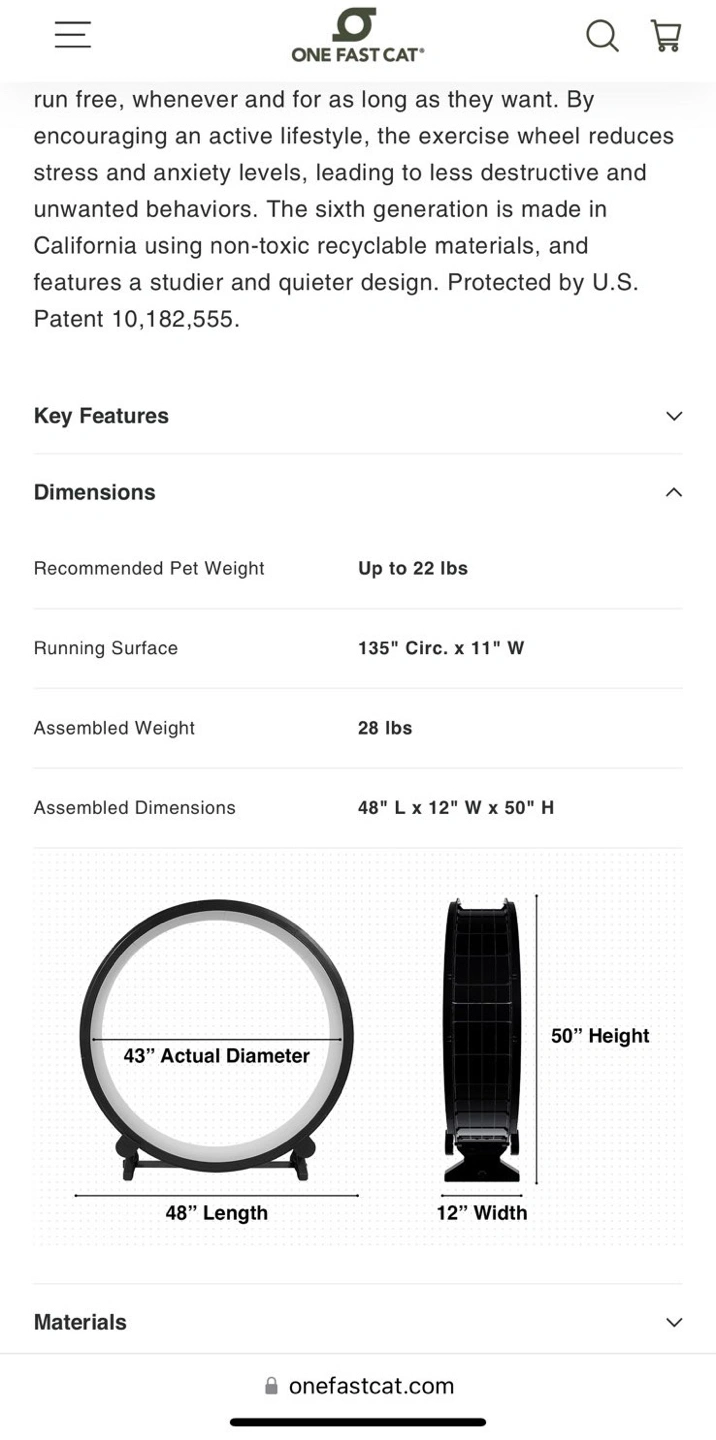
Task: Tap the onefastcat.com address bar
Action: pyautogui.click(x=358, y=1386)
